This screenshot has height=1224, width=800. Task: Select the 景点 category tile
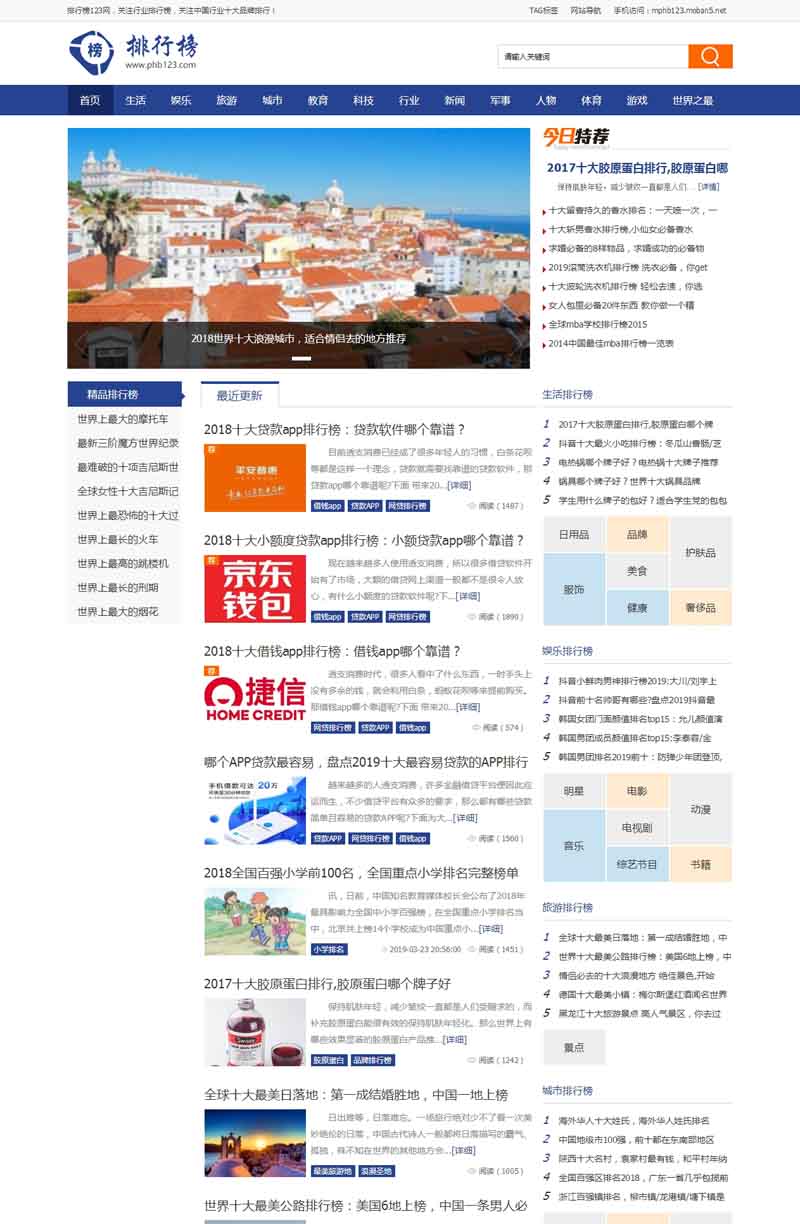tap(574, 1047)
